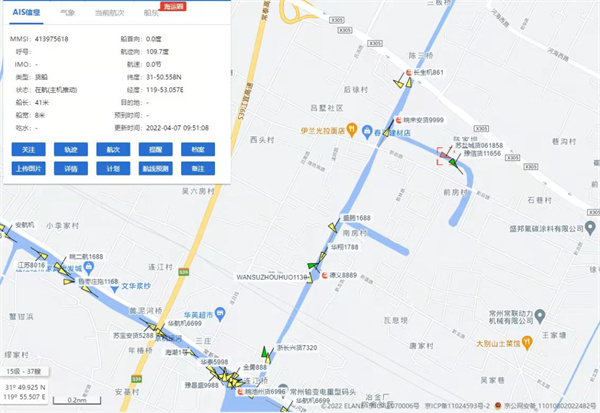This screenshot has width=600, height=413.
Task: Open the 航次 voyage button
Action: click(113, 148)
